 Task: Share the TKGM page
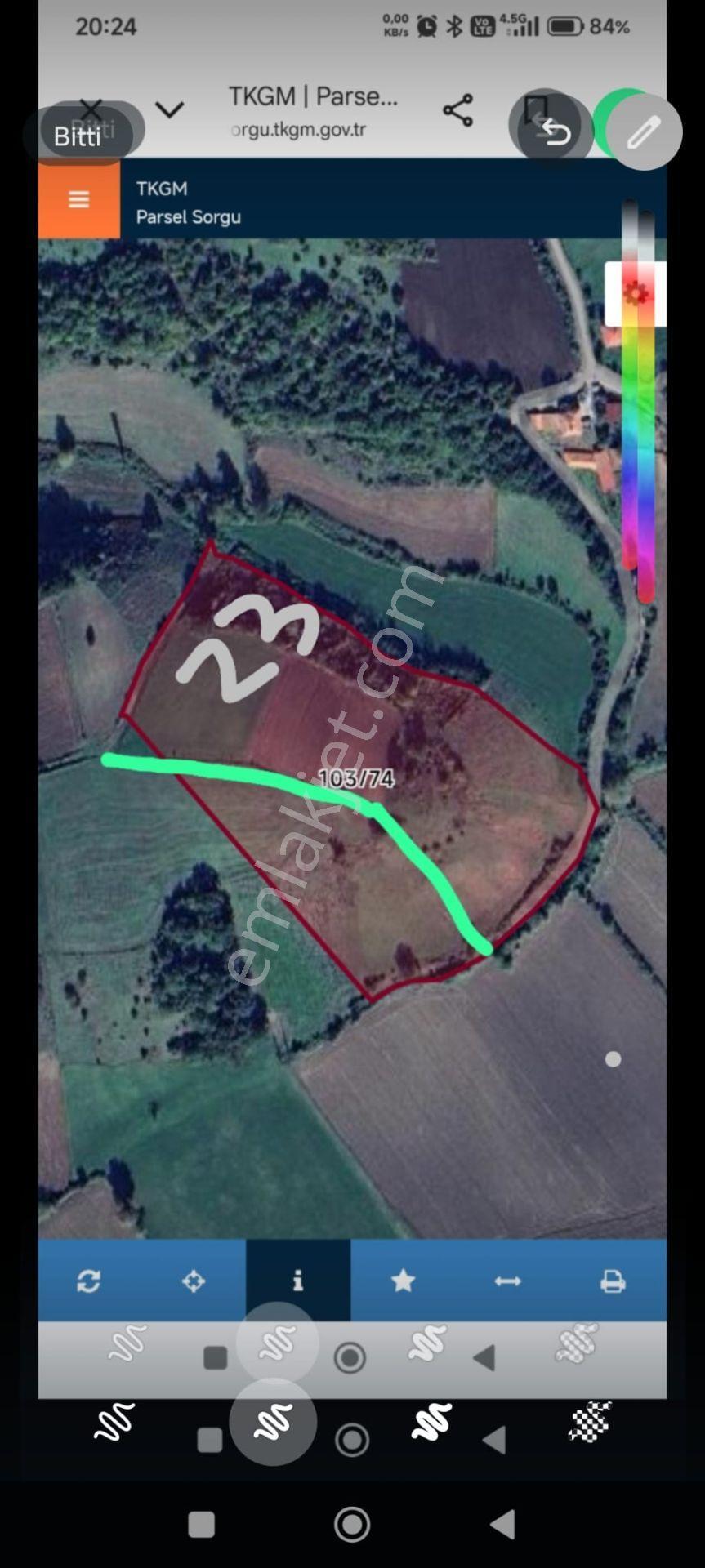coord(457,110)
